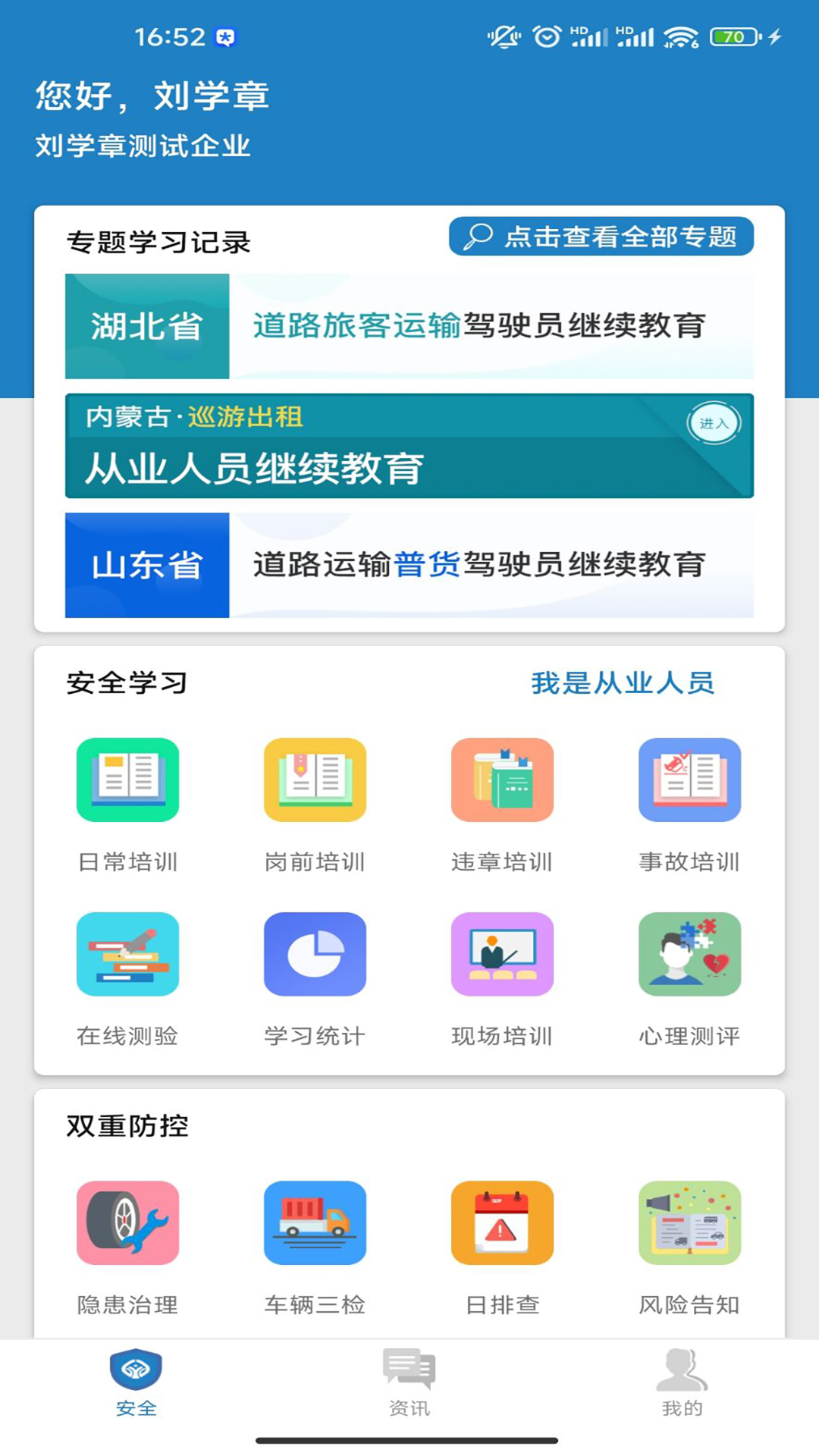Open the 湖北省 道路旅客运输 banner

(x=409, y=326)
